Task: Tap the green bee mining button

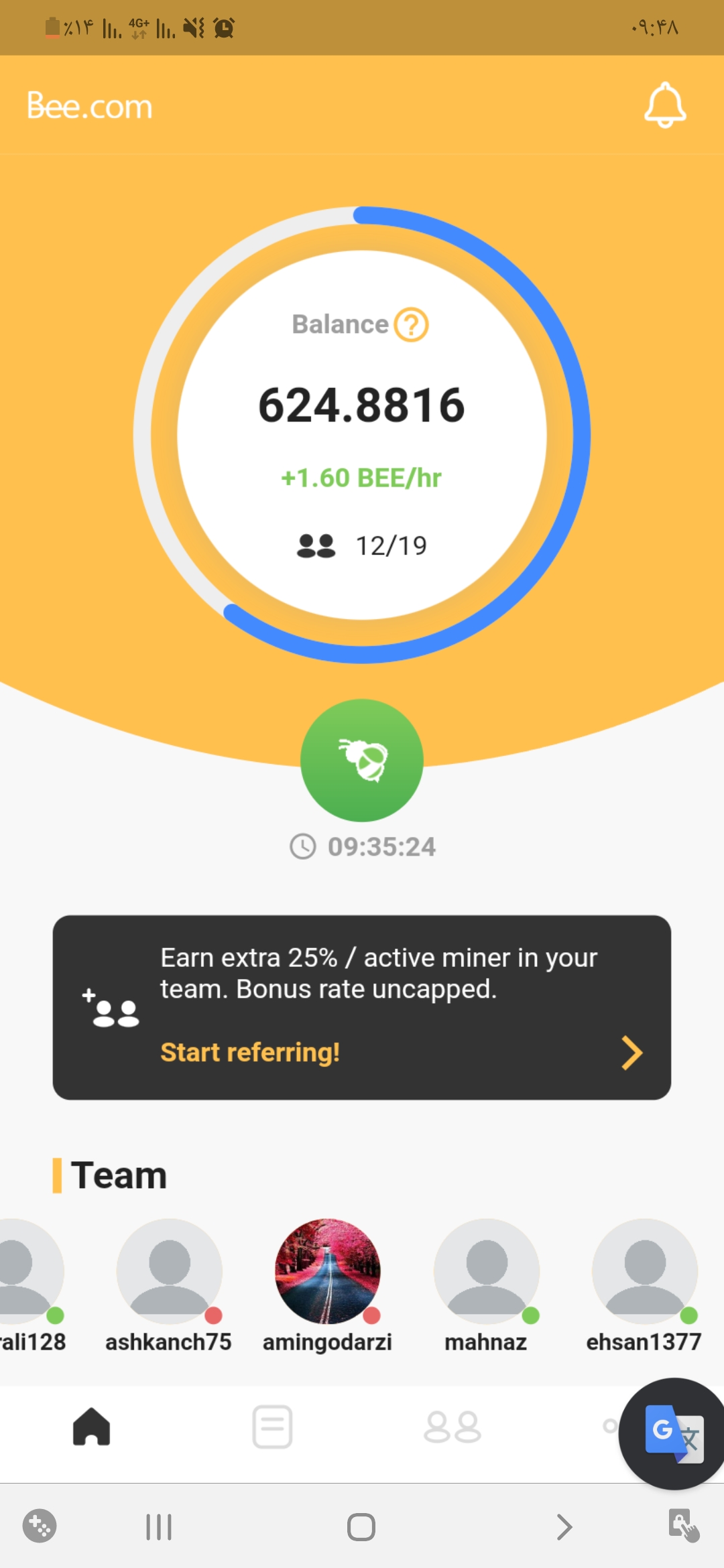Action: (362, 761)
